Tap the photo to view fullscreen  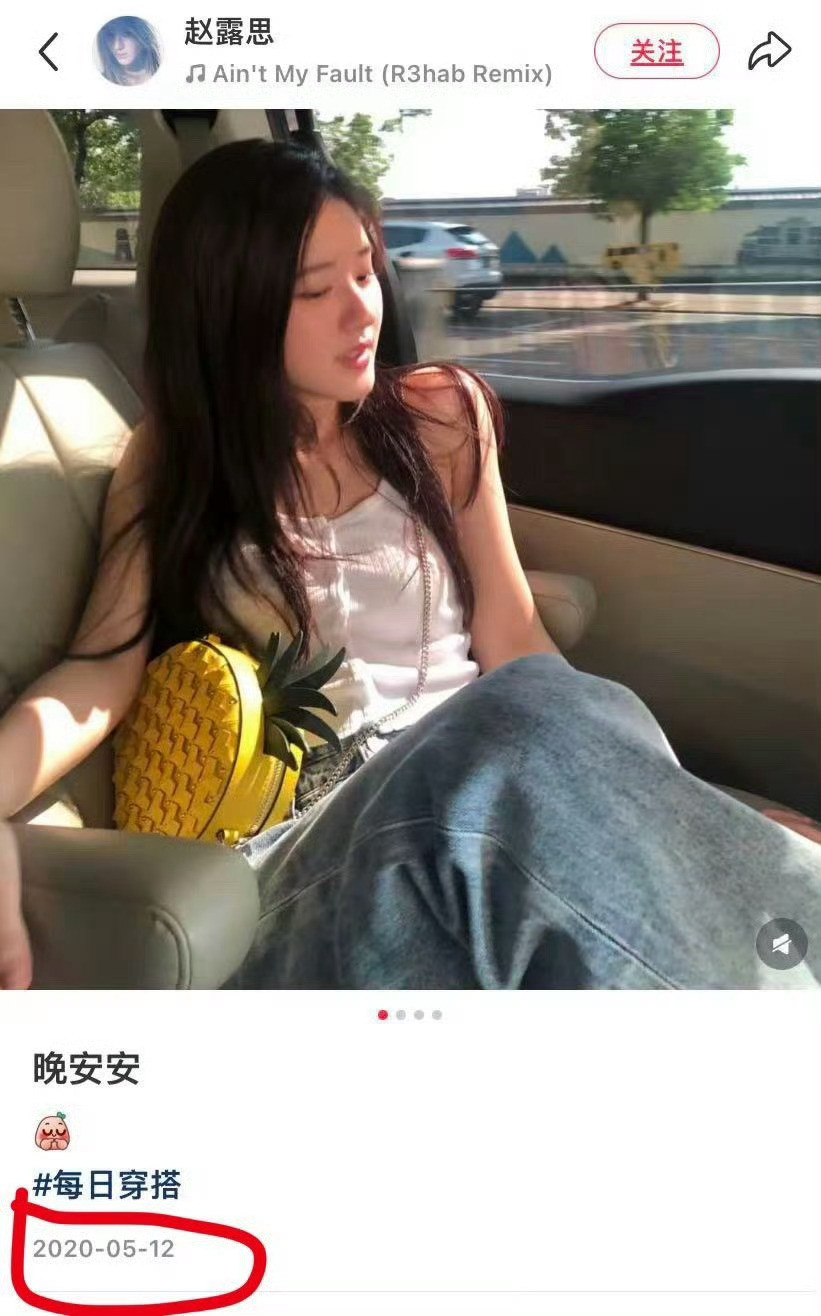pos(410,550)
